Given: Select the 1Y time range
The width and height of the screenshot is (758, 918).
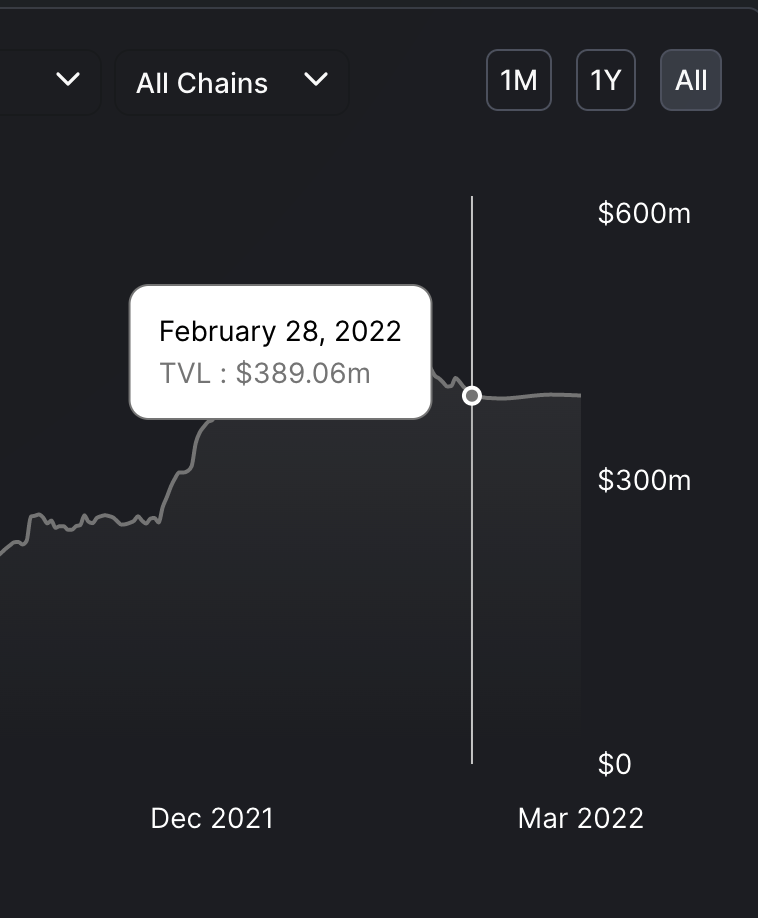Looking at the screenshot, I should (x=605, y=80).
